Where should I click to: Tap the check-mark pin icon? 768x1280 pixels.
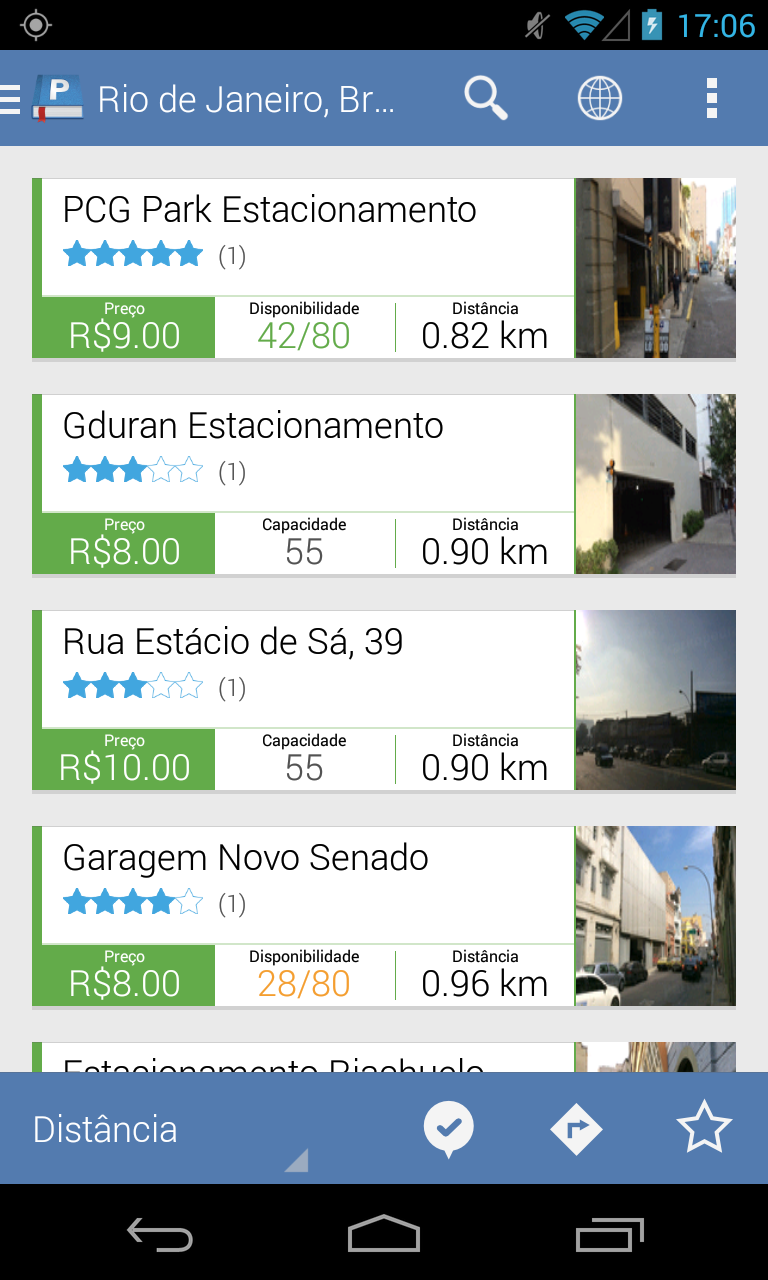(449, 1129)
